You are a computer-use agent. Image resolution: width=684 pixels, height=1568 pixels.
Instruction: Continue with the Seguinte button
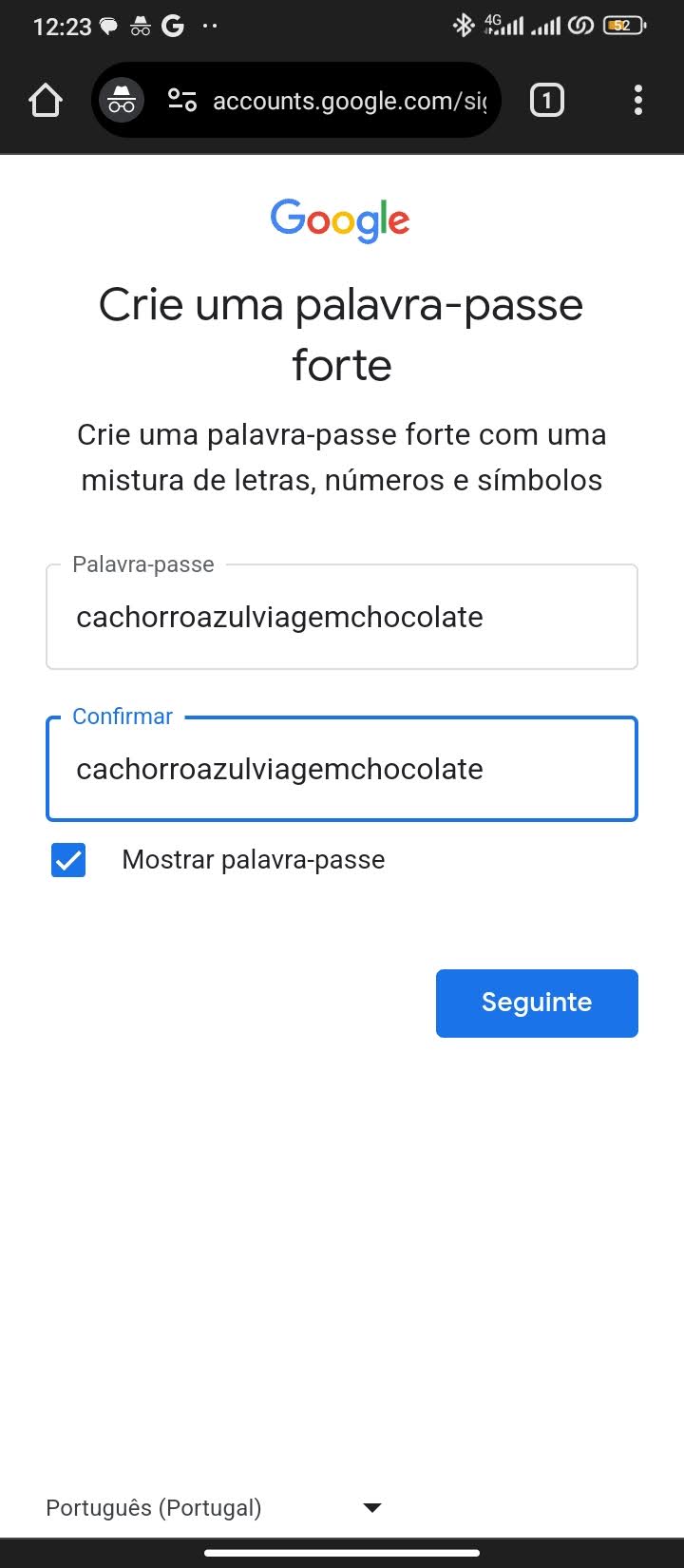(537, 1003)
